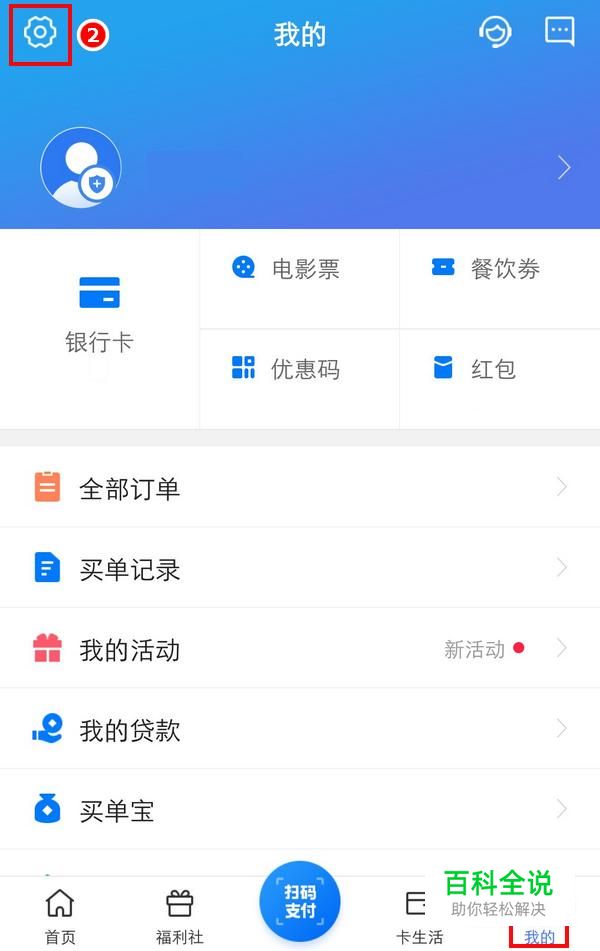The image size is (600, 951).
Task: Open the profile avatar row
Action: pyautogui.click(x=300, y=167)
